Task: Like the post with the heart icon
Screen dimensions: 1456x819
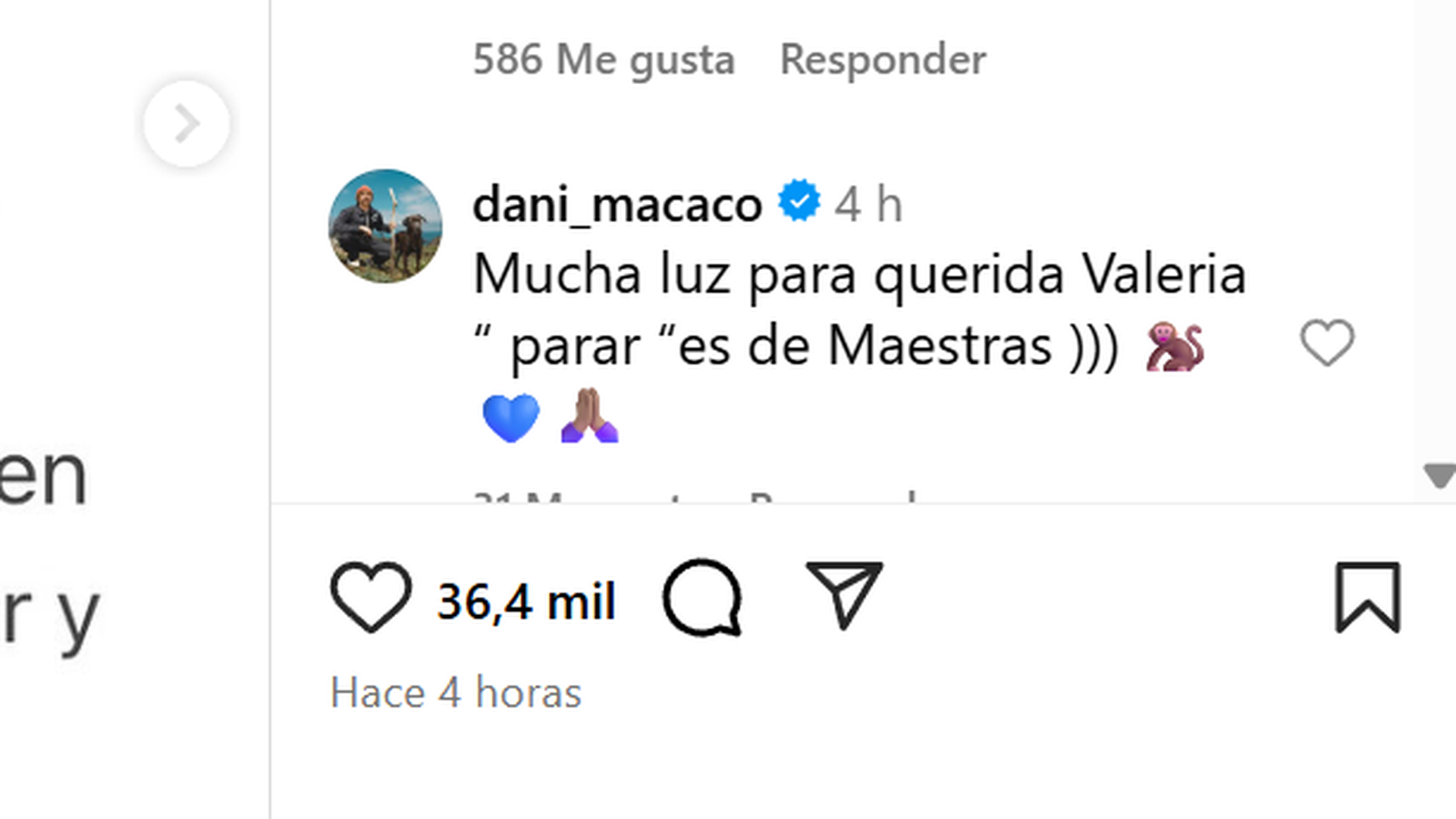Action: point(371,598)
